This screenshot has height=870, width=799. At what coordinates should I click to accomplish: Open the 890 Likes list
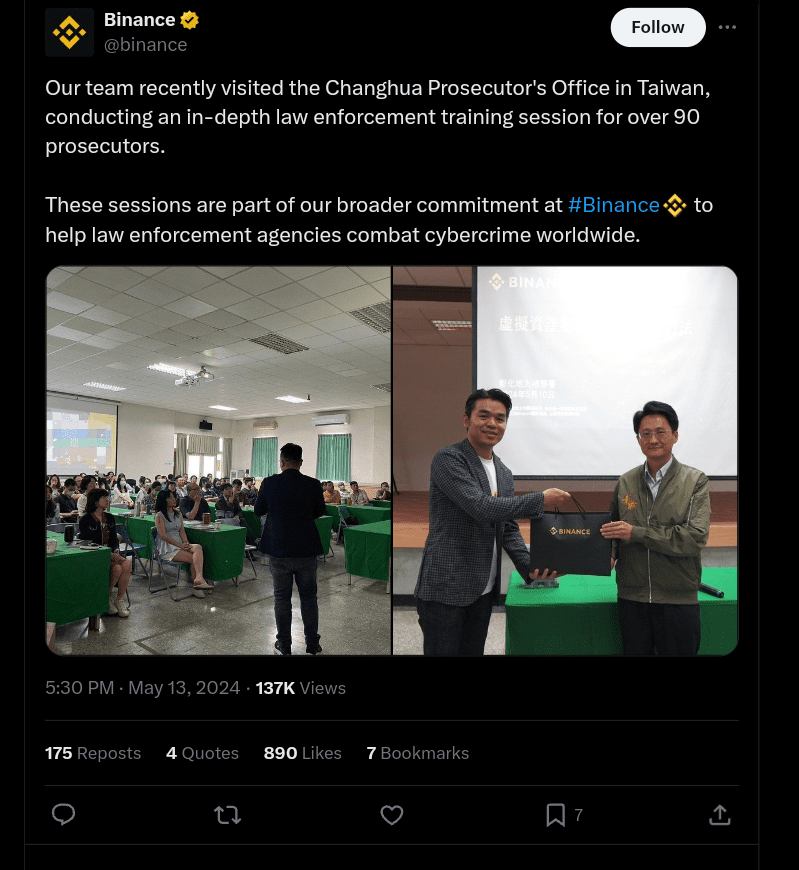click(302, 753)
